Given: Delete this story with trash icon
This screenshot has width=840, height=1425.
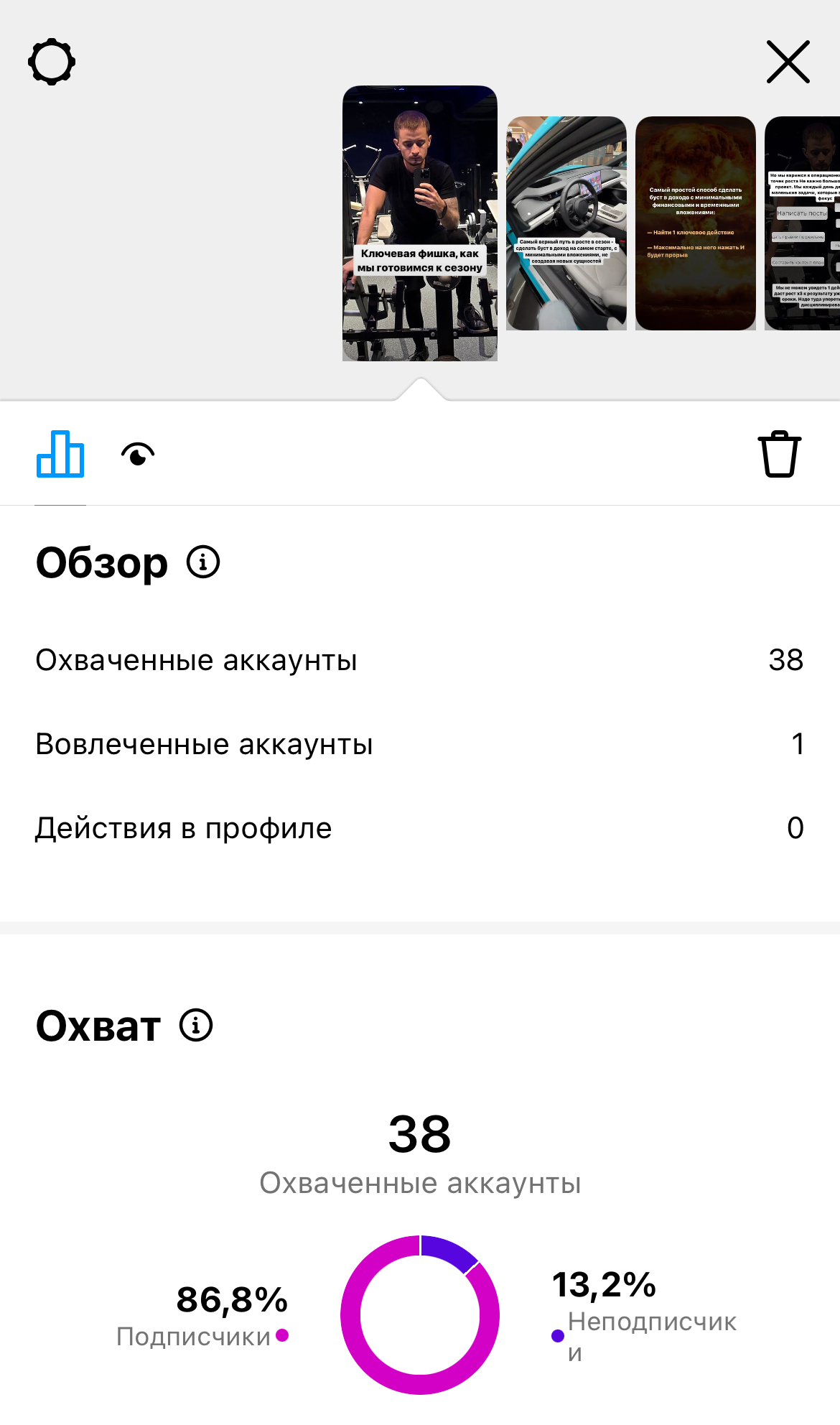Looking at the screenshot, I should click(779, 454).
